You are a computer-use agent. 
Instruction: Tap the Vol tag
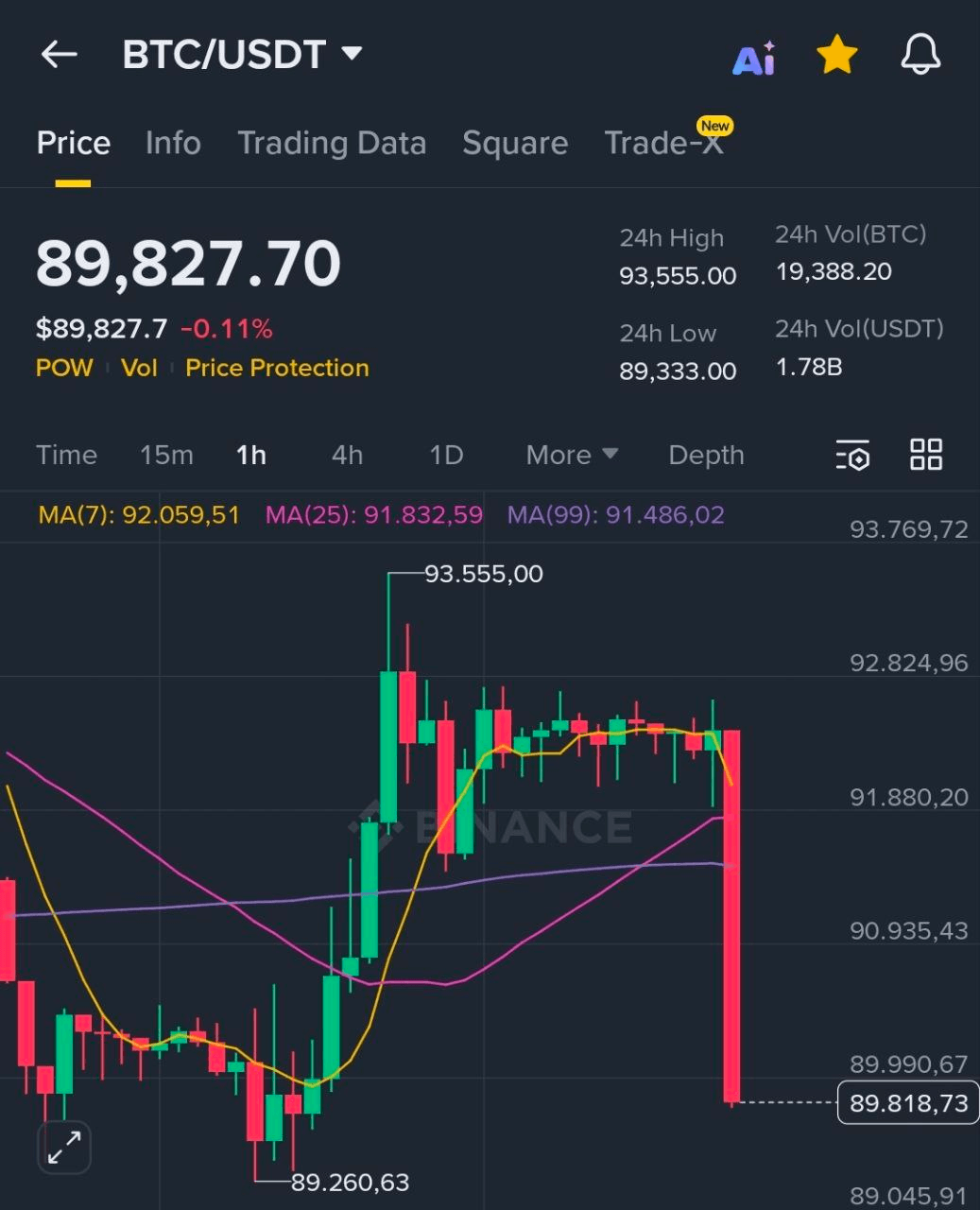pyautogui.click(x=139, y=368)
